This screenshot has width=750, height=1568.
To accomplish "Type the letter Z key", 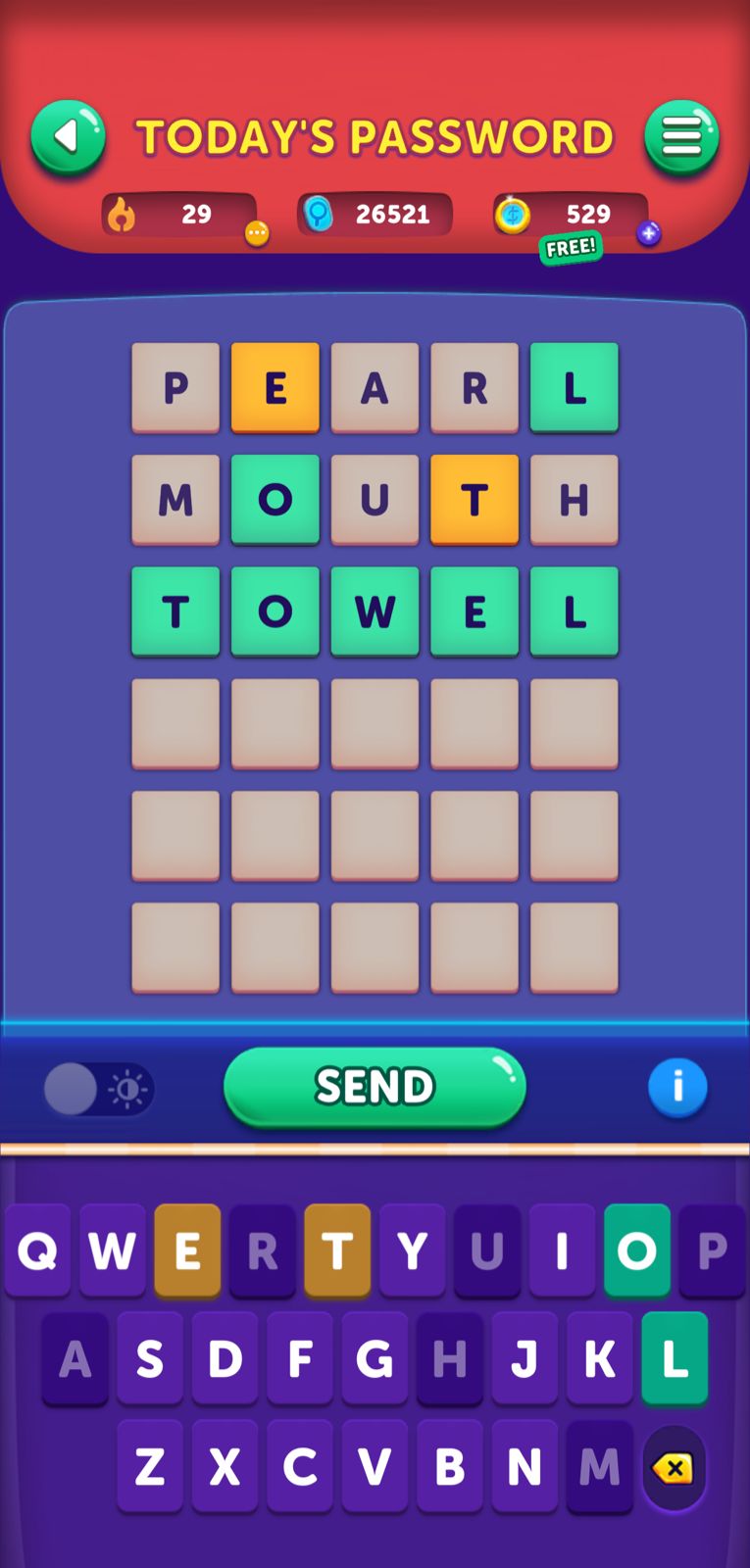I will click(x=150, y=1467).
